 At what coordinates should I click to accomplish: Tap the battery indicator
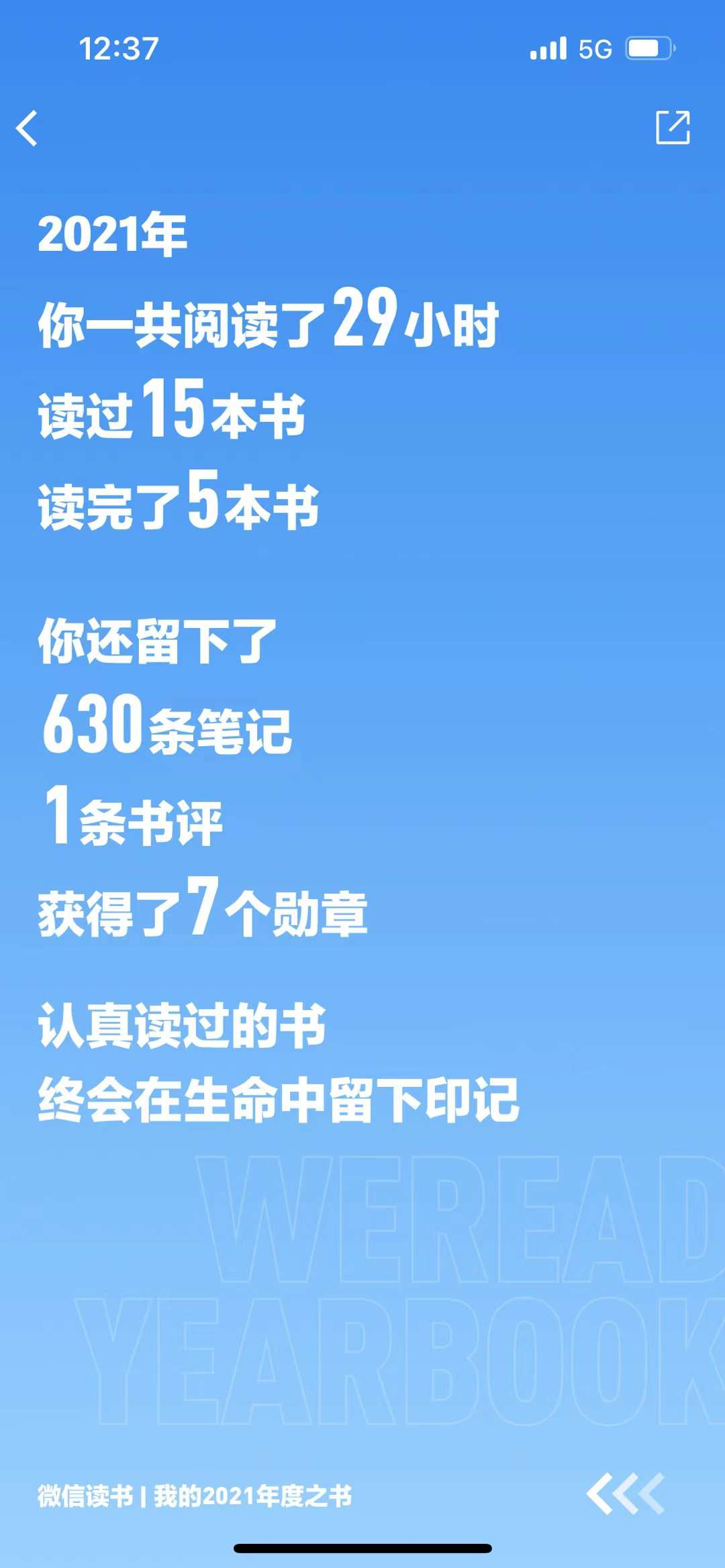tap(648, 47)
